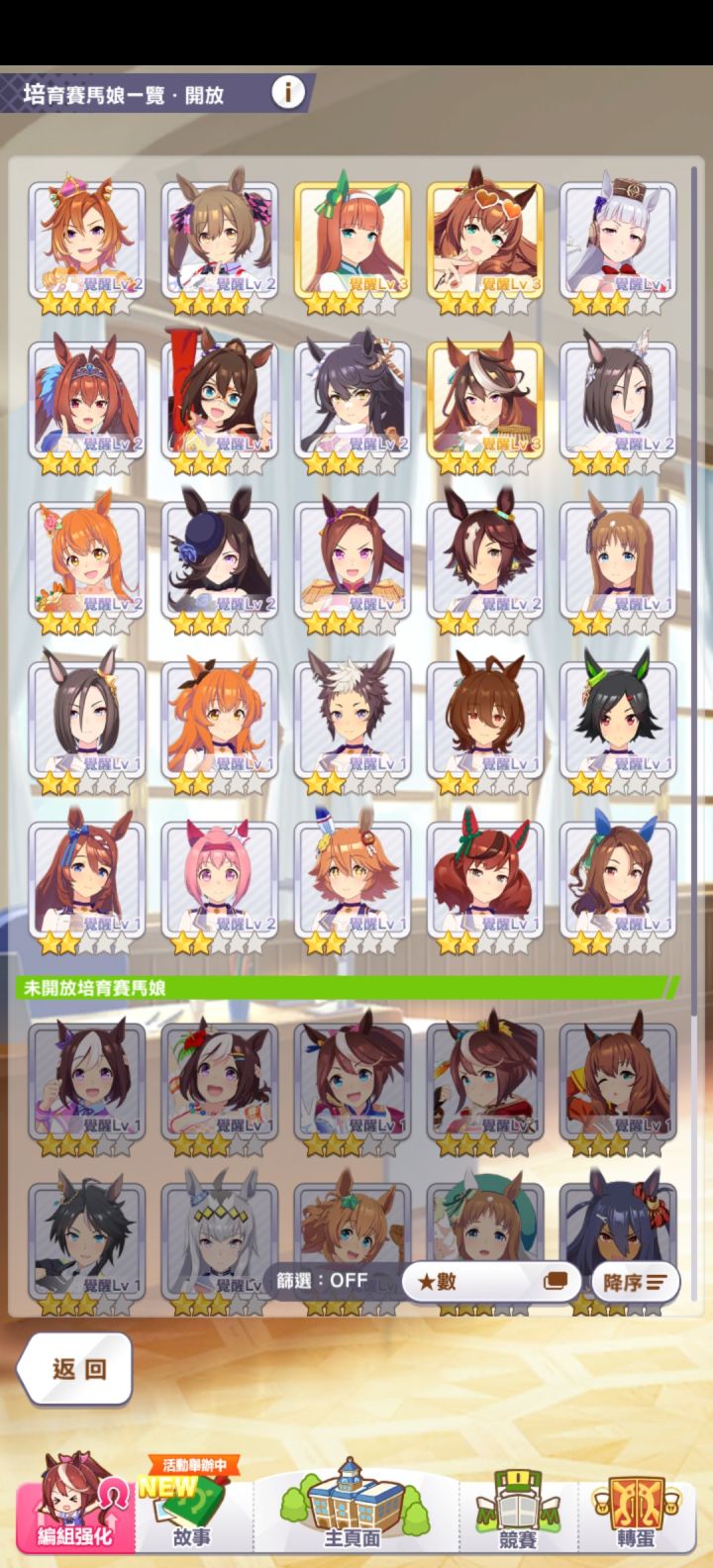This screenshot has height=1568, width=713.
Task: Tap the card view icon inside ★數 button
Action: [x=555, y=1281]
